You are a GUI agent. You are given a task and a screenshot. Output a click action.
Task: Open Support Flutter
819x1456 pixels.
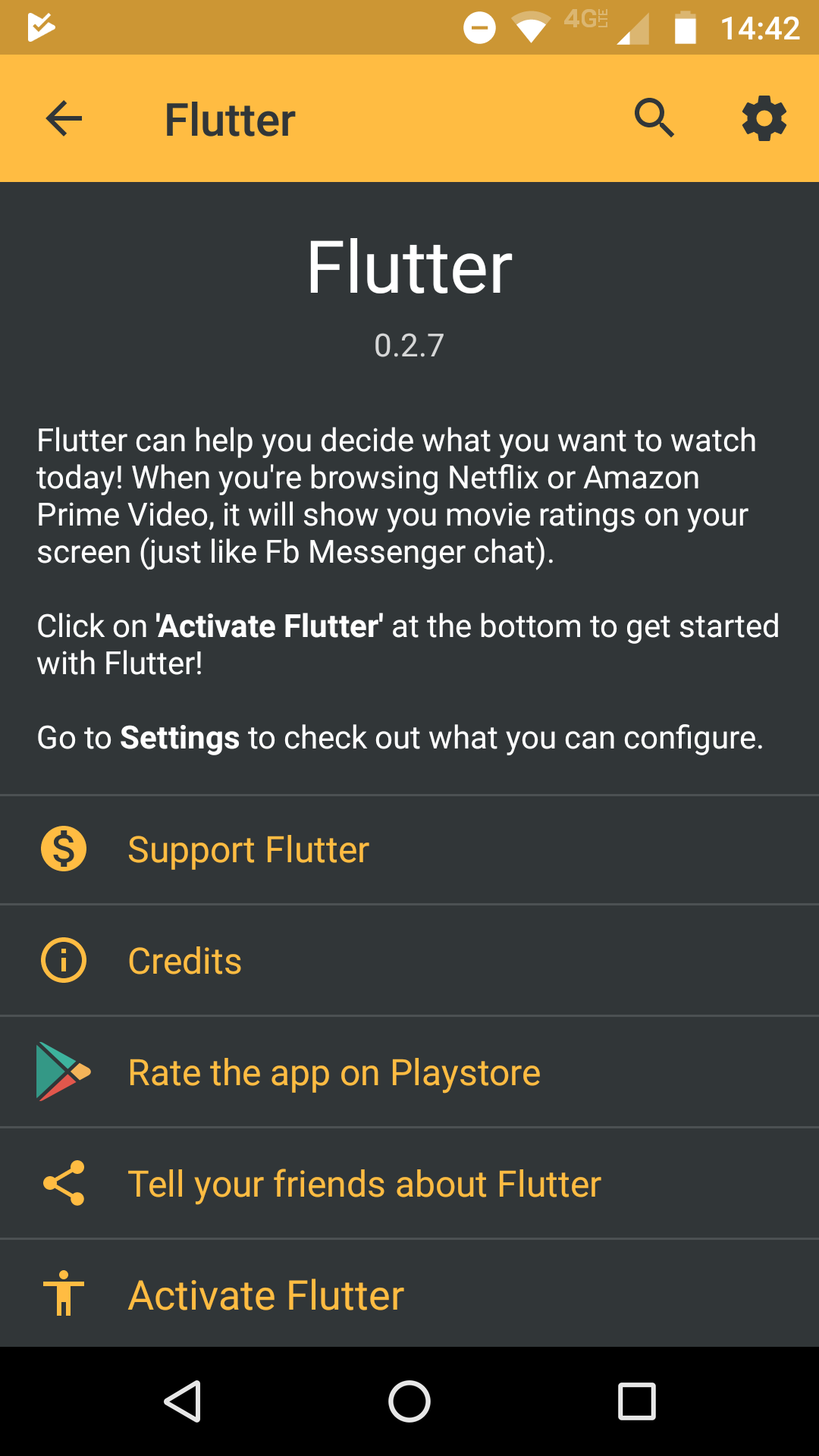(249, 849)
